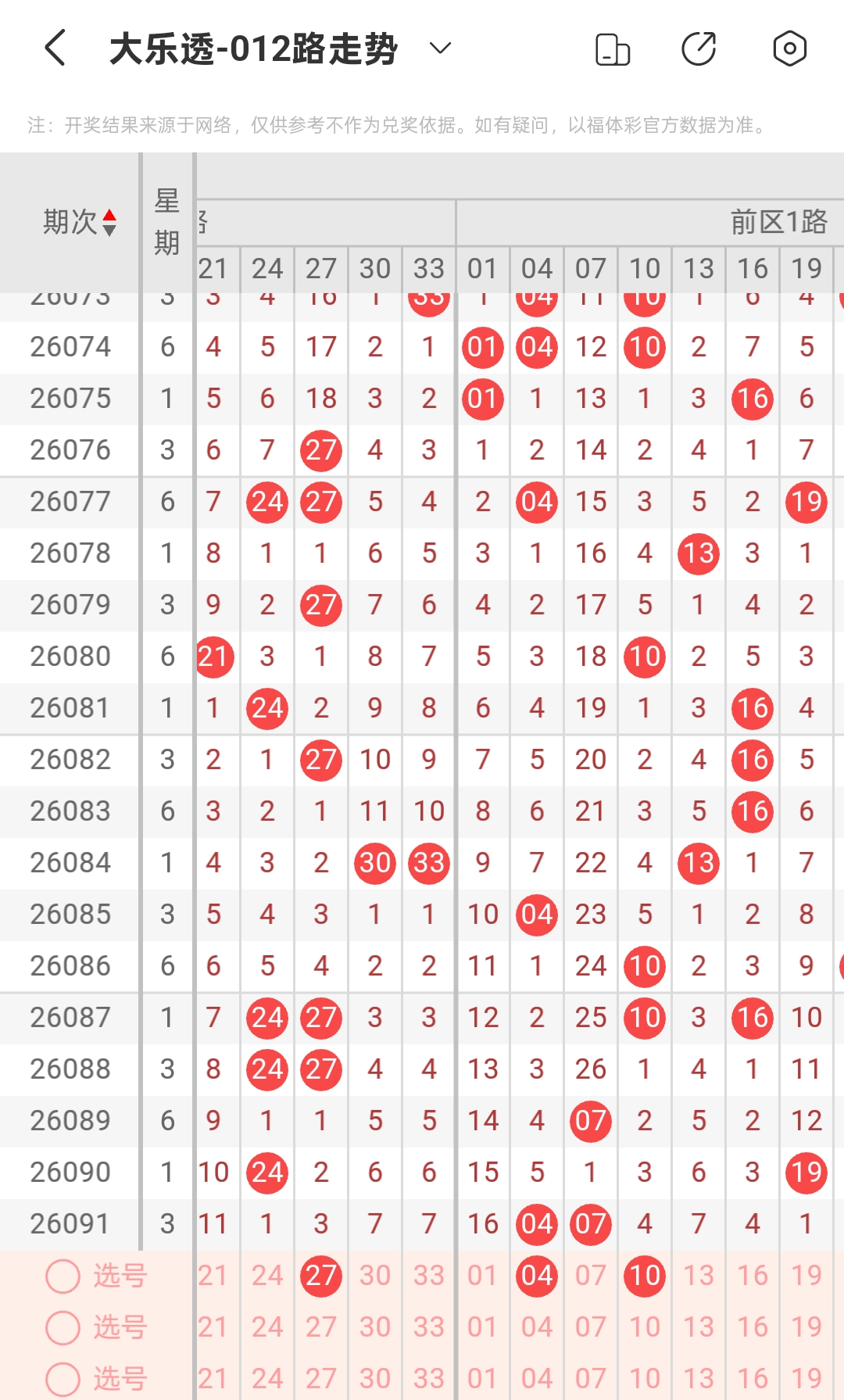Expand the 大乐透-012路走势 title dropdown
Viewport: 844px width, 1400px height.
tap(441, 48)
